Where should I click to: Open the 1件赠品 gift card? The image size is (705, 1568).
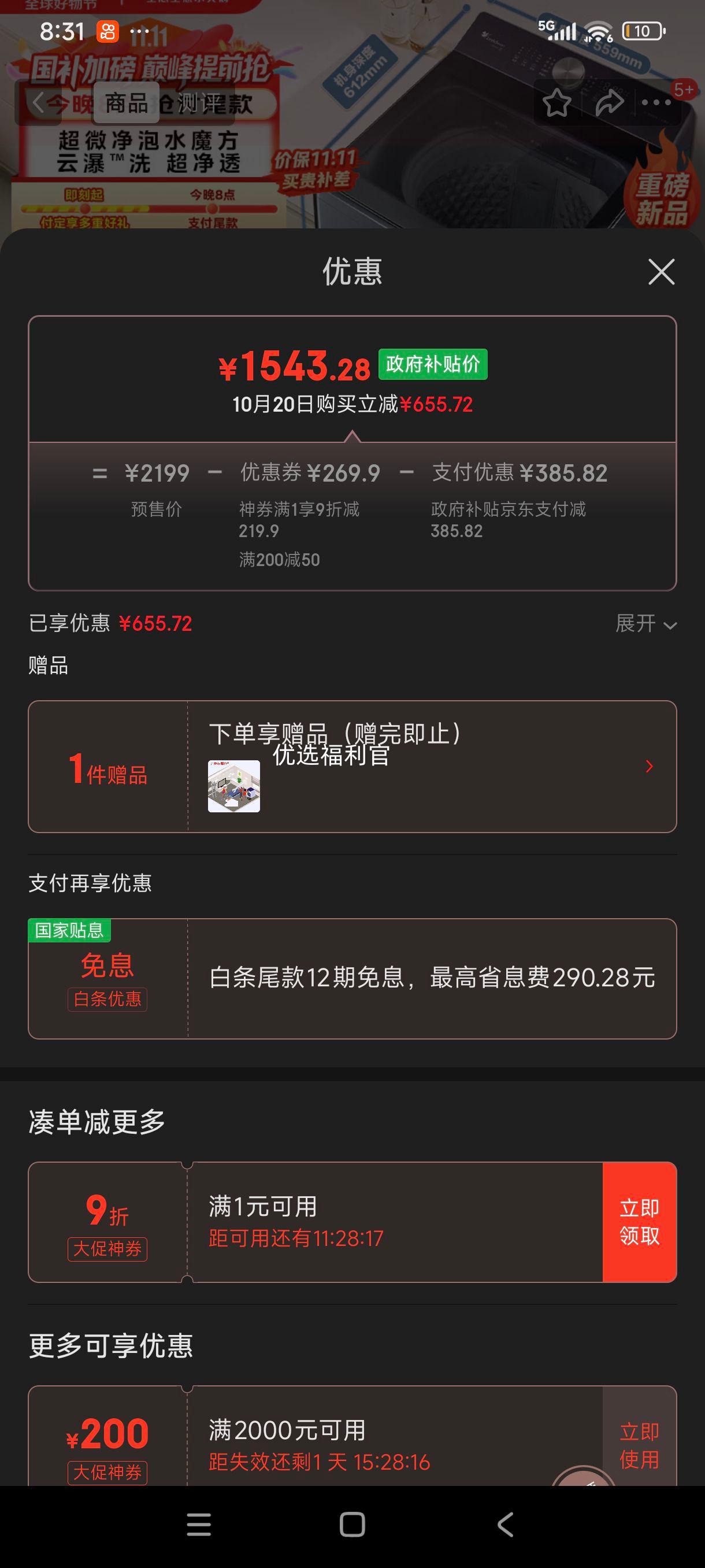pos(352,766)
